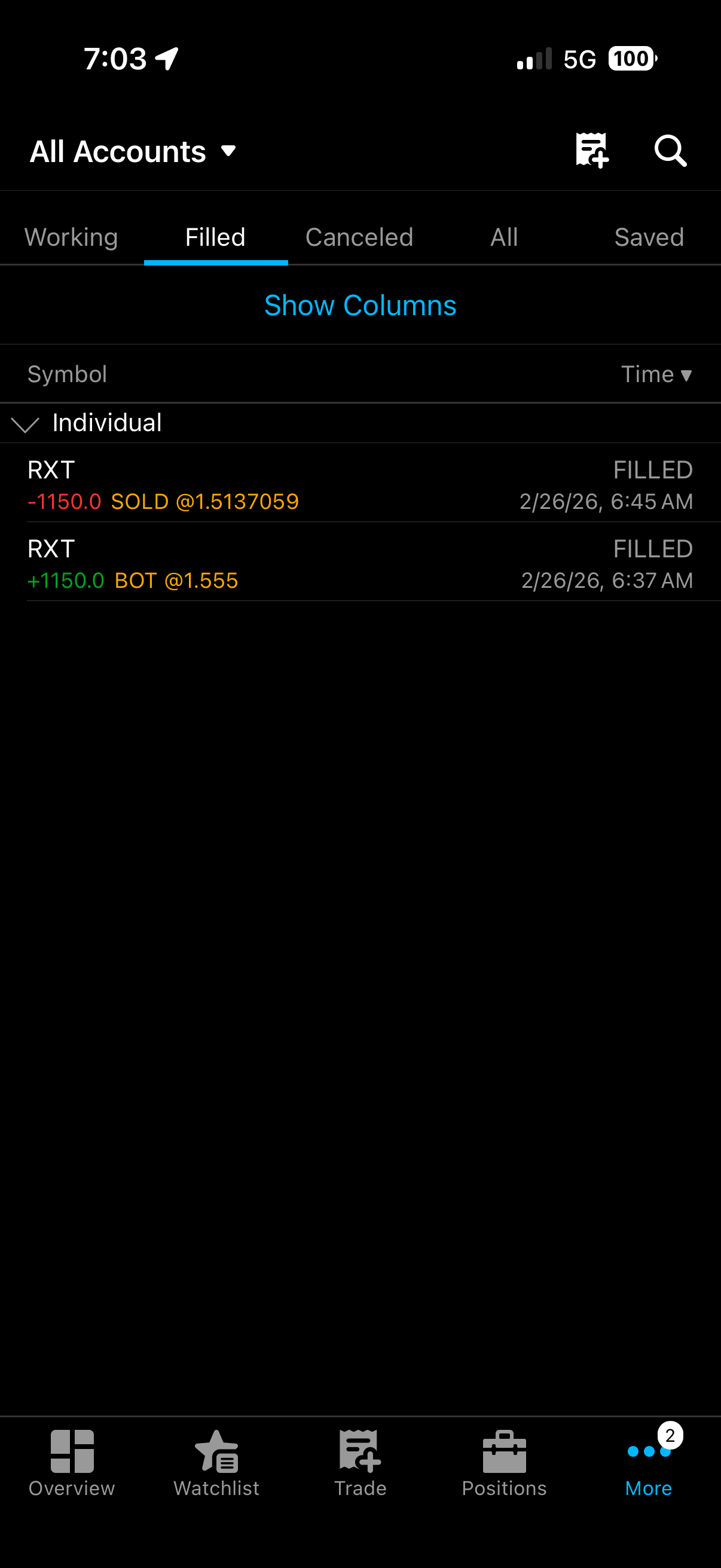Open the search magnifier
Image resolution: width=721 pixels, height=1568 pixels.
pyautogui.click(x=670, y=150)
